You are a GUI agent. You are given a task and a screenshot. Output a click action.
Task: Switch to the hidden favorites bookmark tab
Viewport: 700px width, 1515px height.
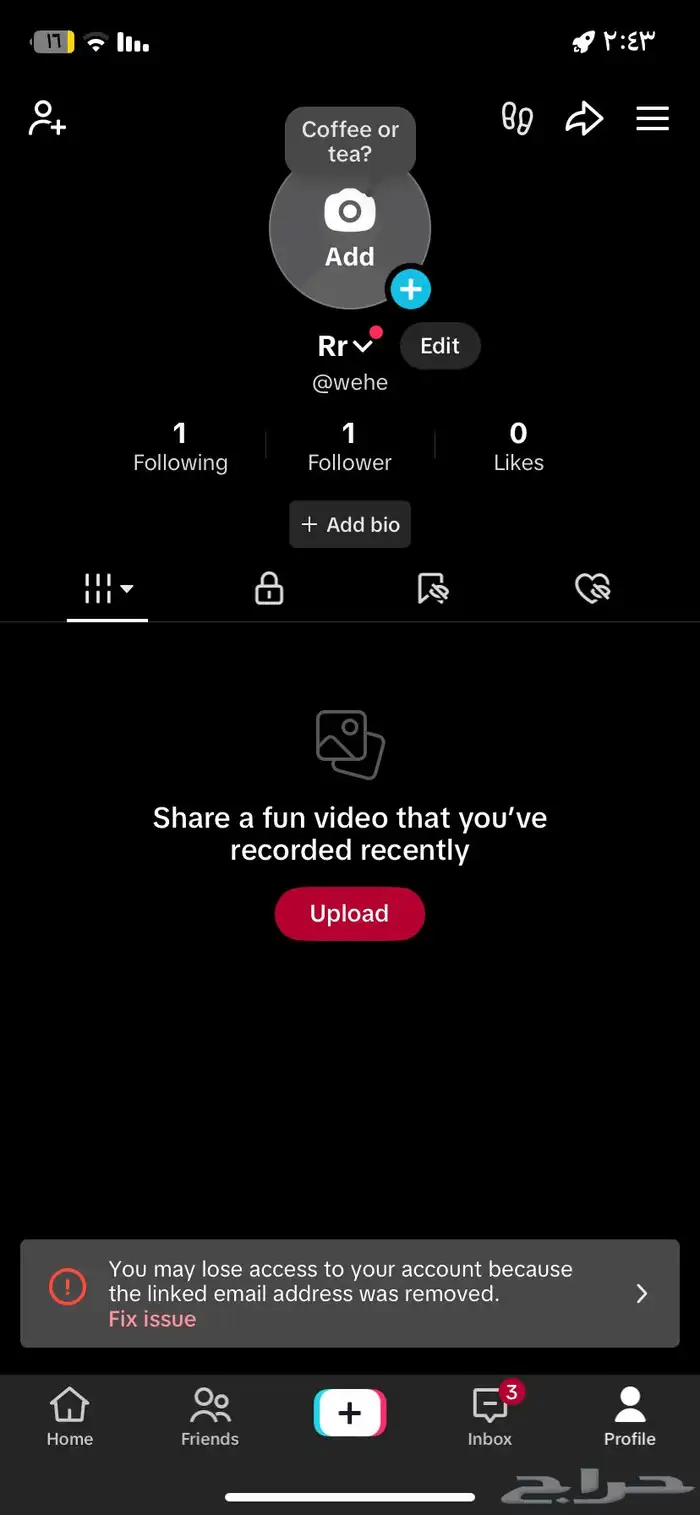[432, 589]
